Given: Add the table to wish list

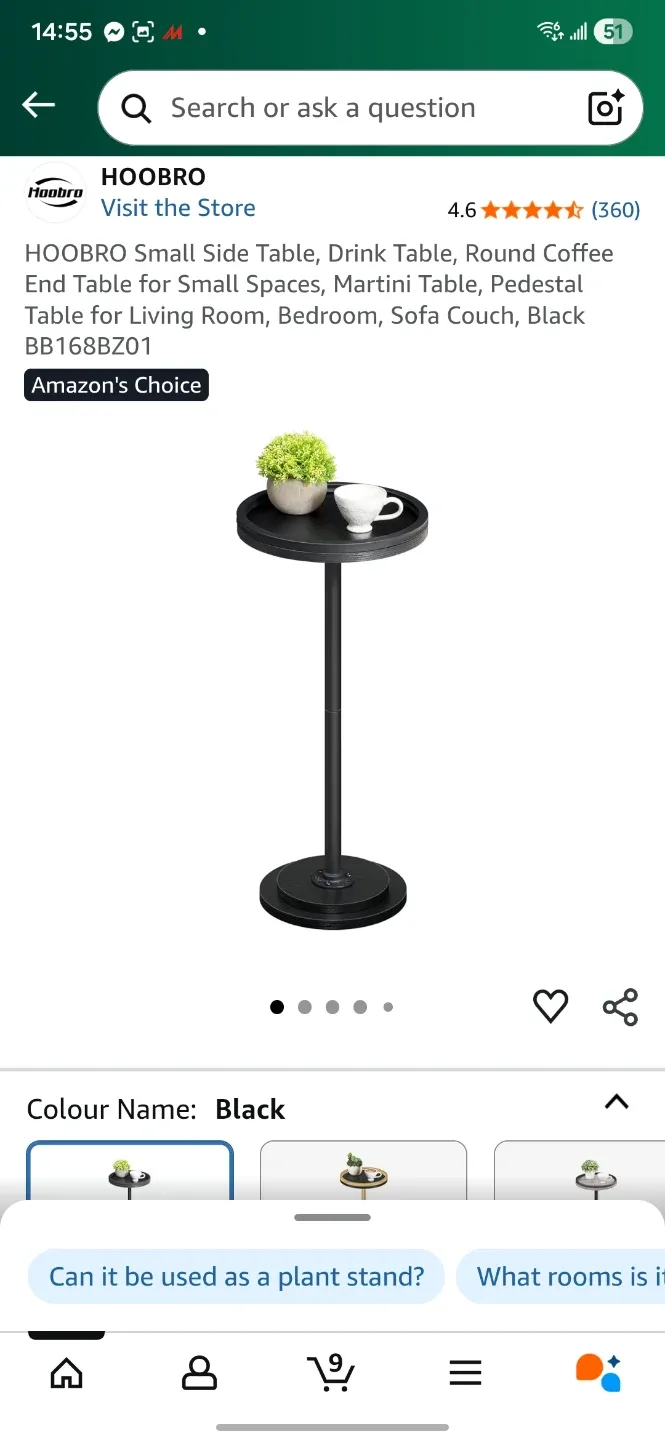Looking at the screenshot, I should (x=550, y=1006).
